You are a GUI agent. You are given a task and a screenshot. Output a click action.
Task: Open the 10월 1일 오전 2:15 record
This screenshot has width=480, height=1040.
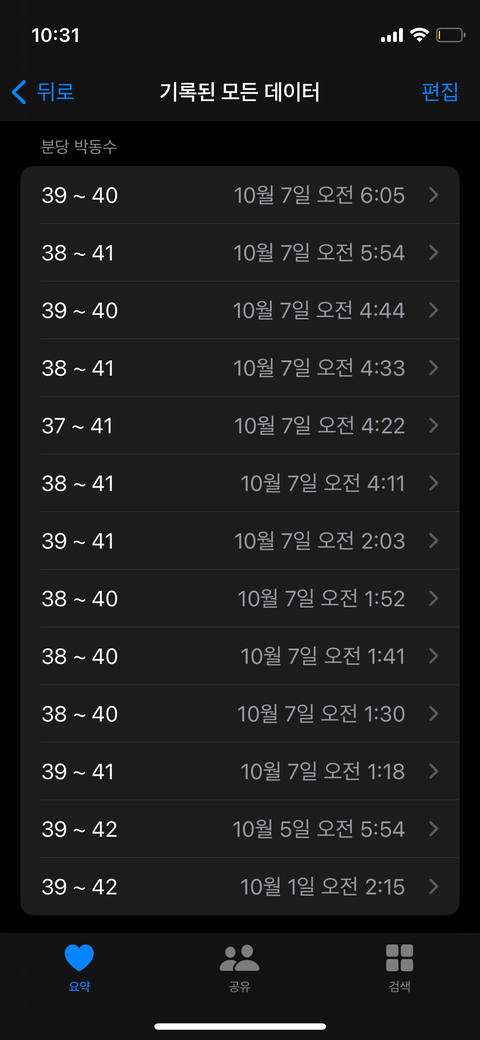click(x=240, y=887)
